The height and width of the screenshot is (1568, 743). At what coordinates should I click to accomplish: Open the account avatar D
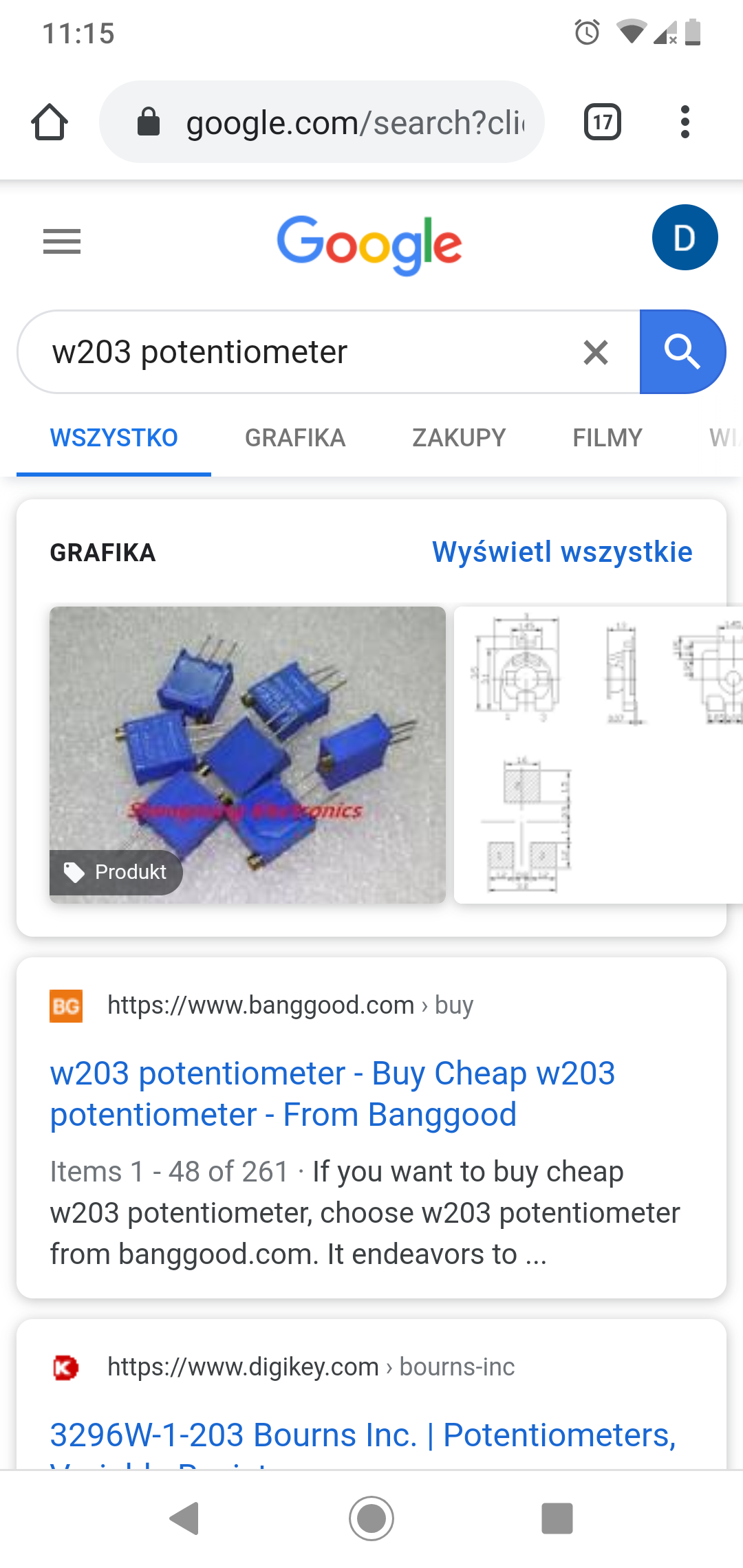coord(685,238)
